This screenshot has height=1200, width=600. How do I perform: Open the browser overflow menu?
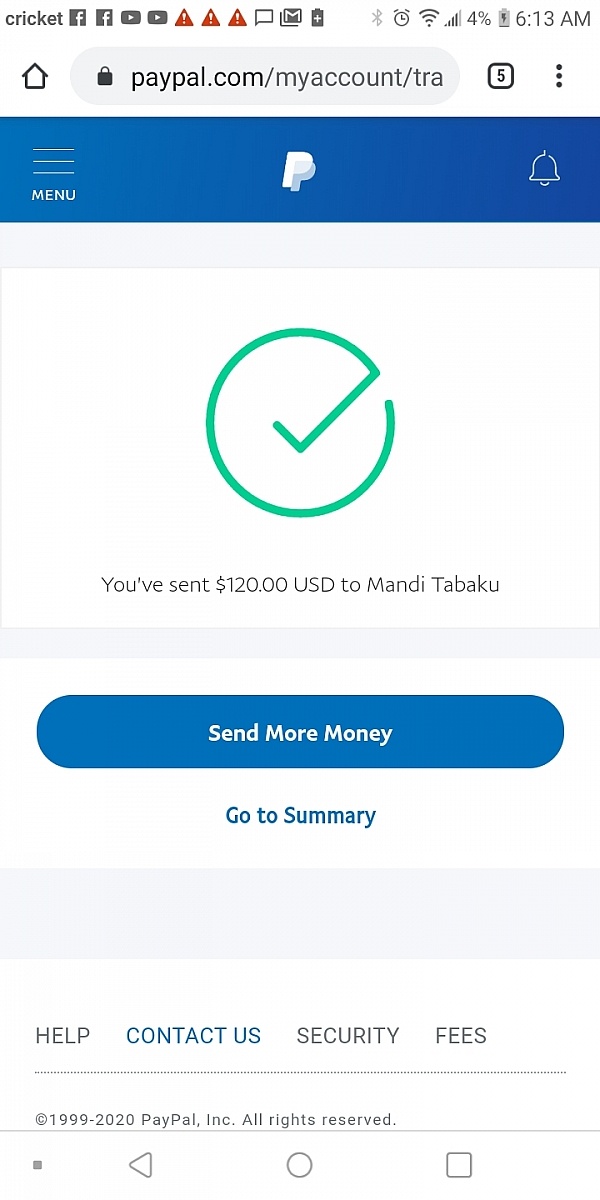coord(559,76)
